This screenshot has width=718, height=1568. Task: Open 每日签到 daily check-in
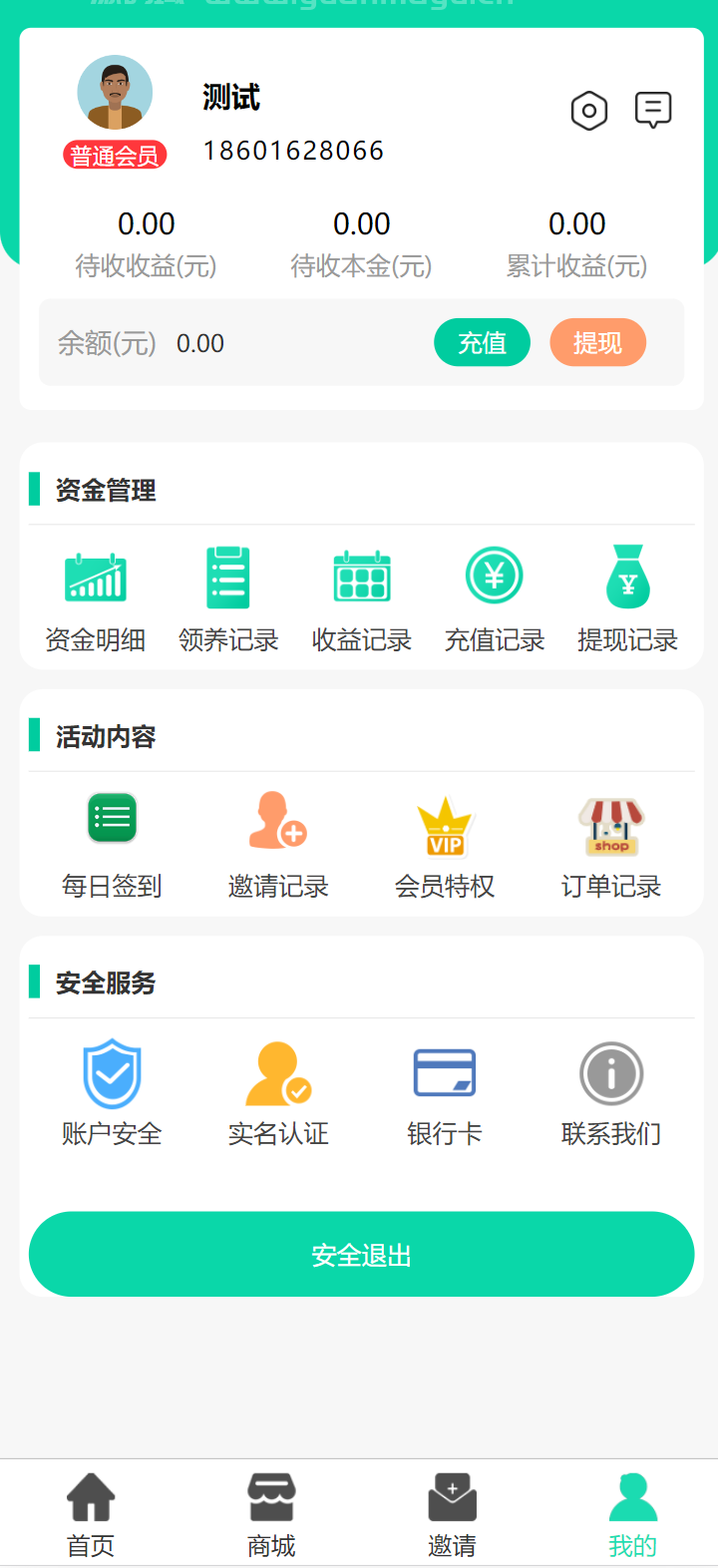[112, 843]
